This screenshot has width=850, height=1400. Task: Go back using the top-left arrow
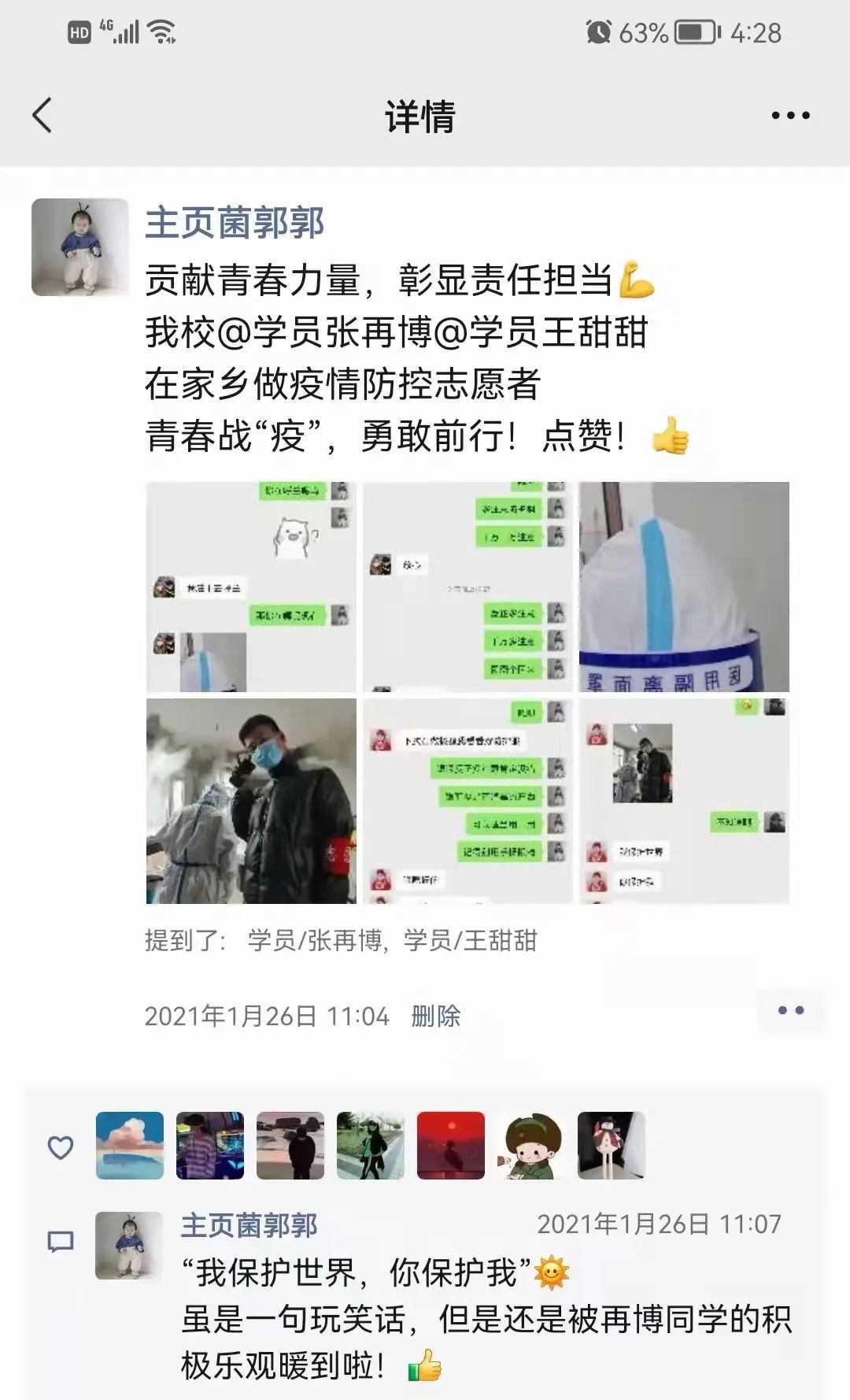click(42, 116)
